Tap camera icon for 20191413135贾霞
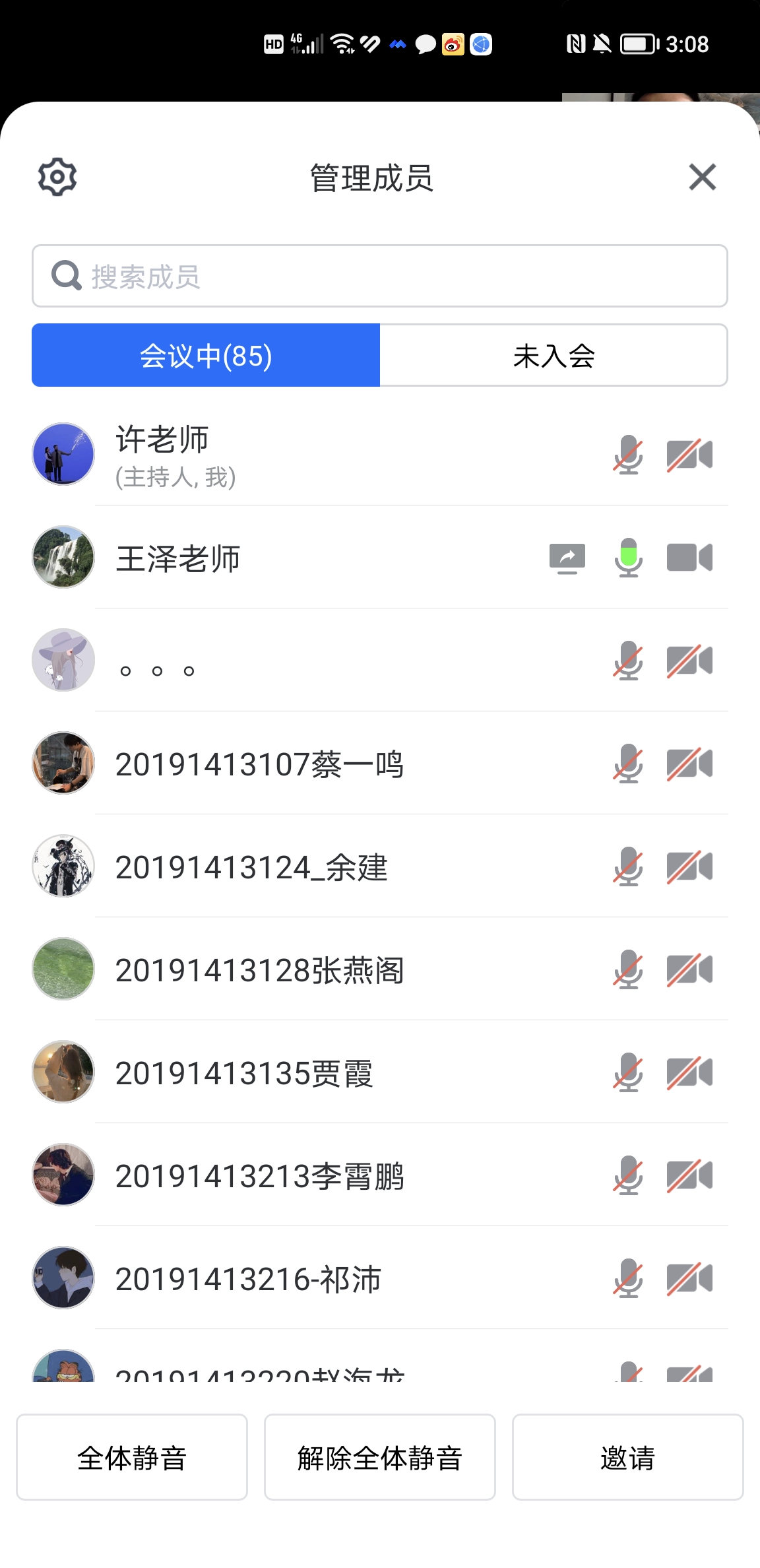The height and width of the screenshot is (1568, 760). click(x=689, y=1072)
